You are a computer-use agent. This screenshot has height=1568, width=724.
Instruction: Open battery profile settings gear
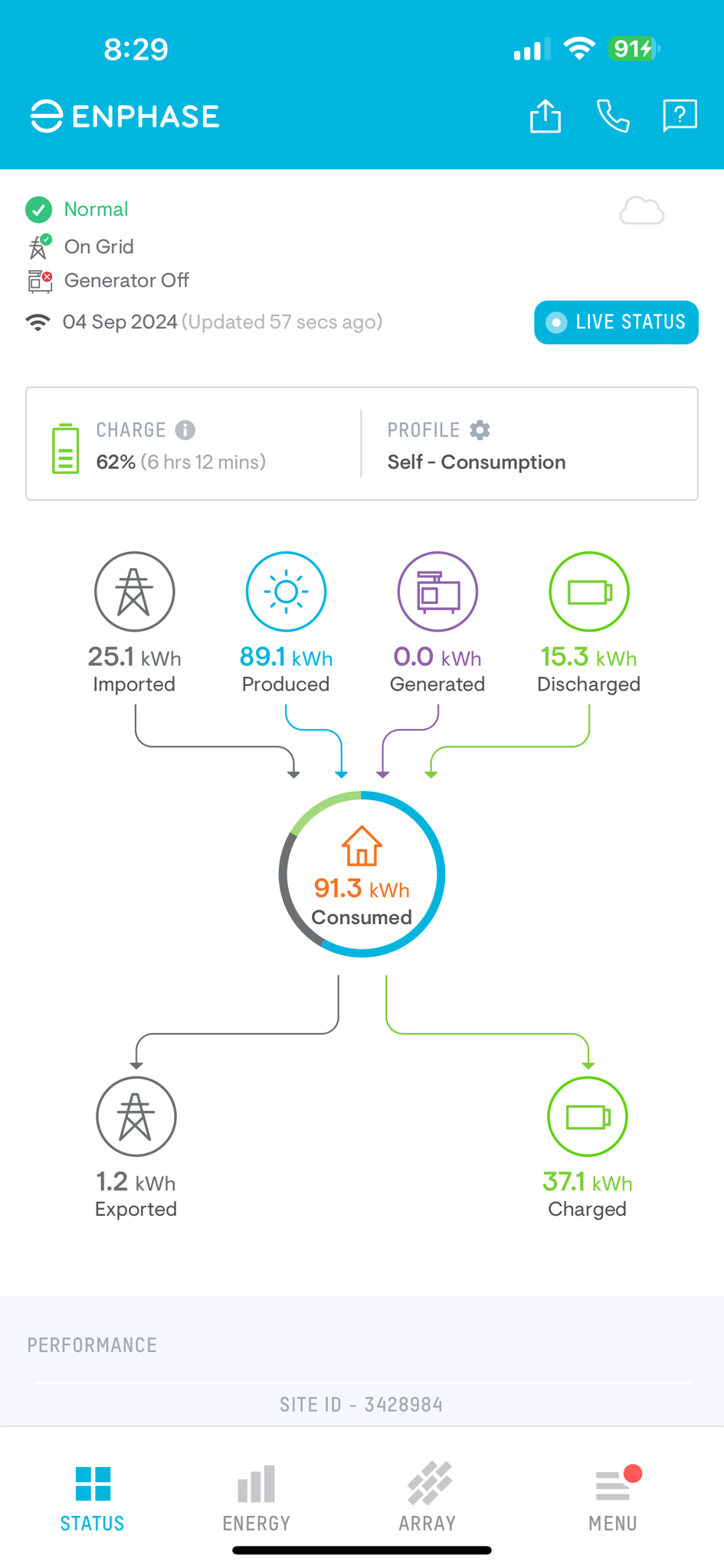(480, 430)
